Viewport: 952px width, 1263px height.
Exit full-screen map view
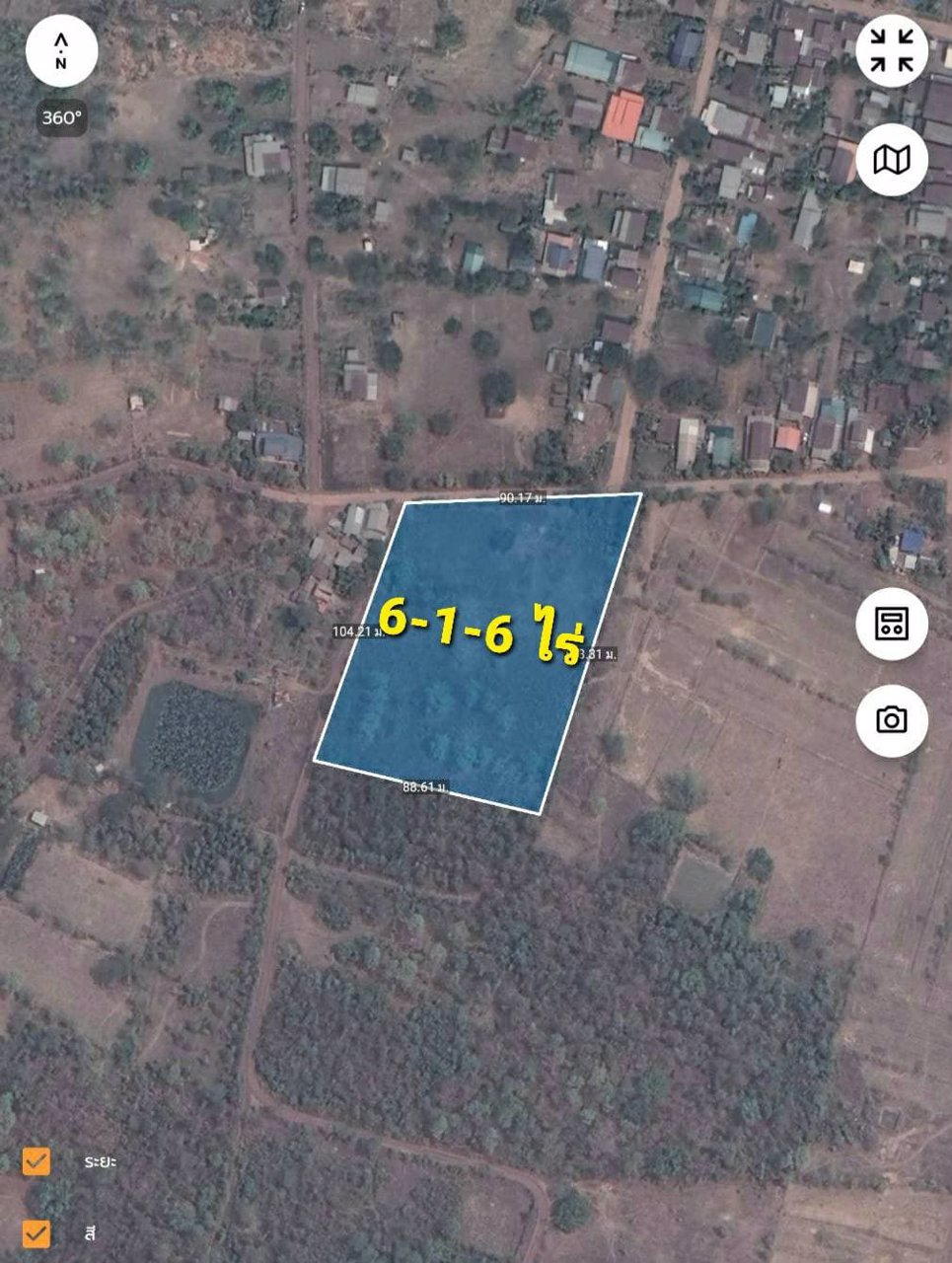(x=891, y=51)
